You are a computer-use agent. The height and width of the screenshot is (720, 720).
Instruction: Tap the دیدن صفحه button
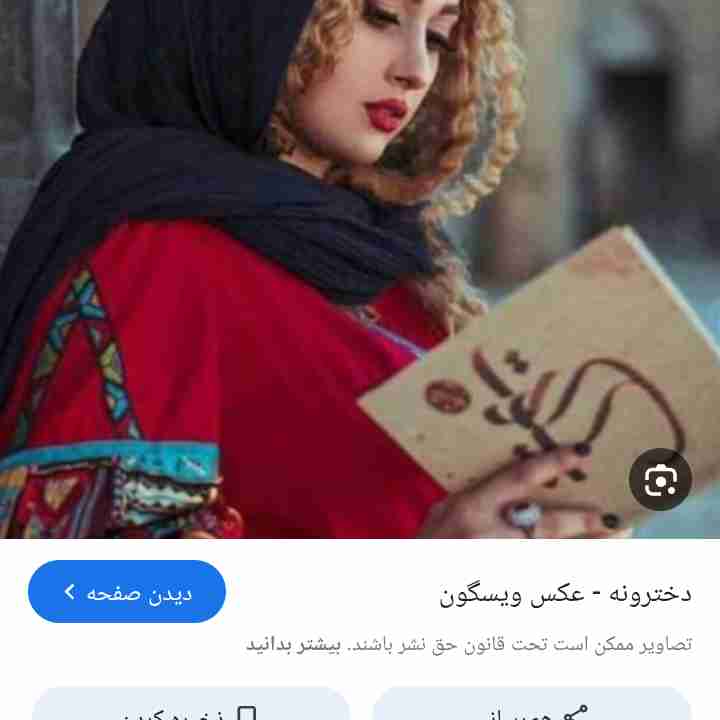tap(127, 592)
